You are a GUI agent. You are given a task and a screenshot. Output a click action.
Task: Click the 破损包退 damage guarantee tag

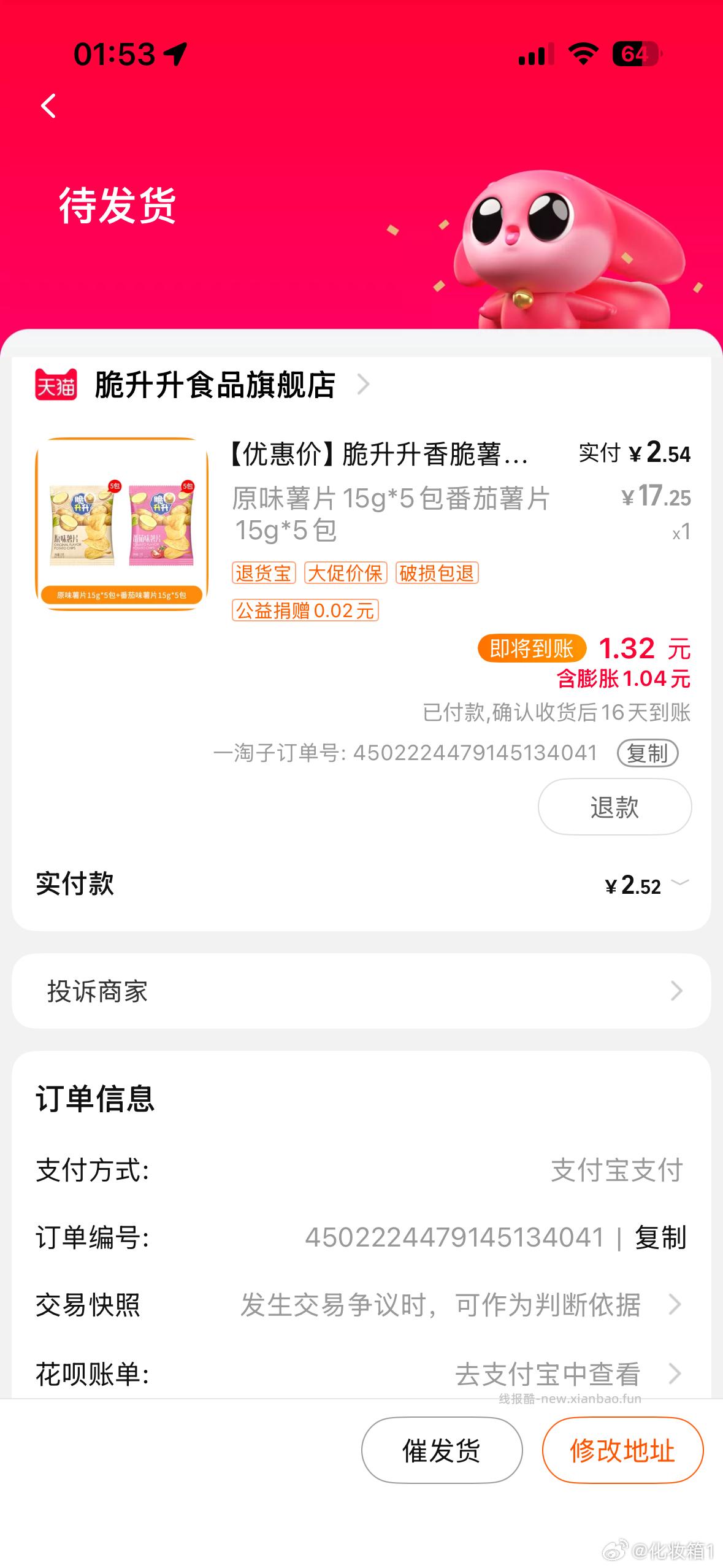(438, 574)
